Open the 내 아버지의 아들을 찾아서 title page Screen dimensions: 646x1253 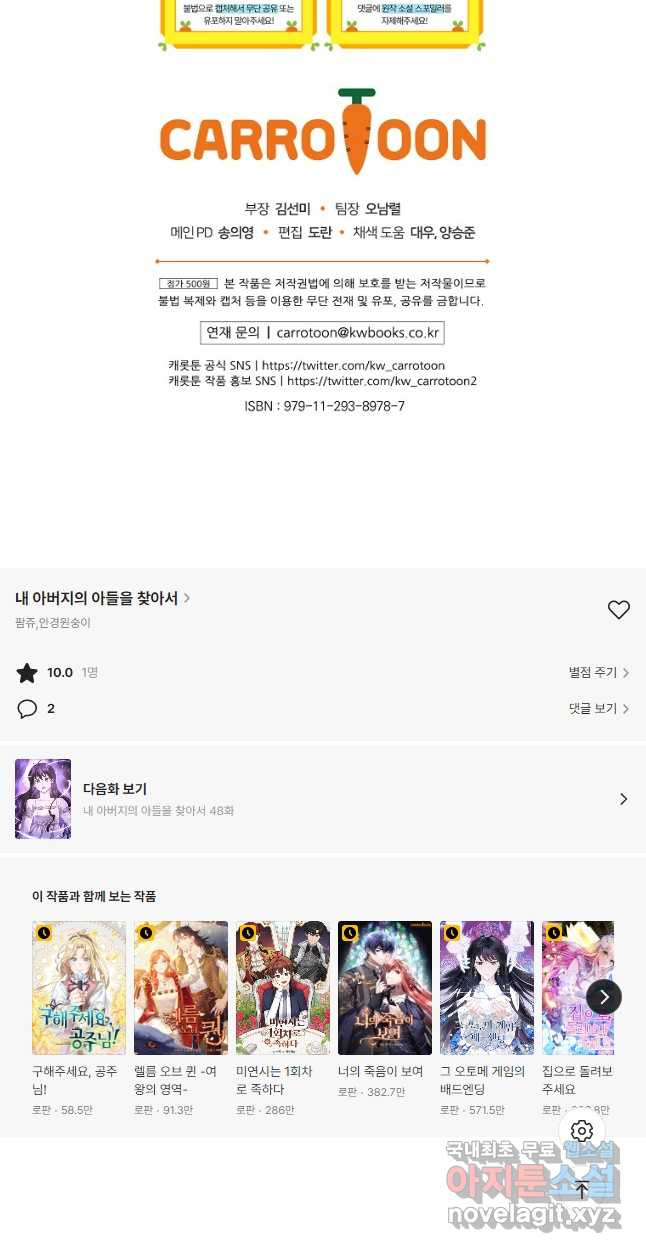click(x=102, y=598)
